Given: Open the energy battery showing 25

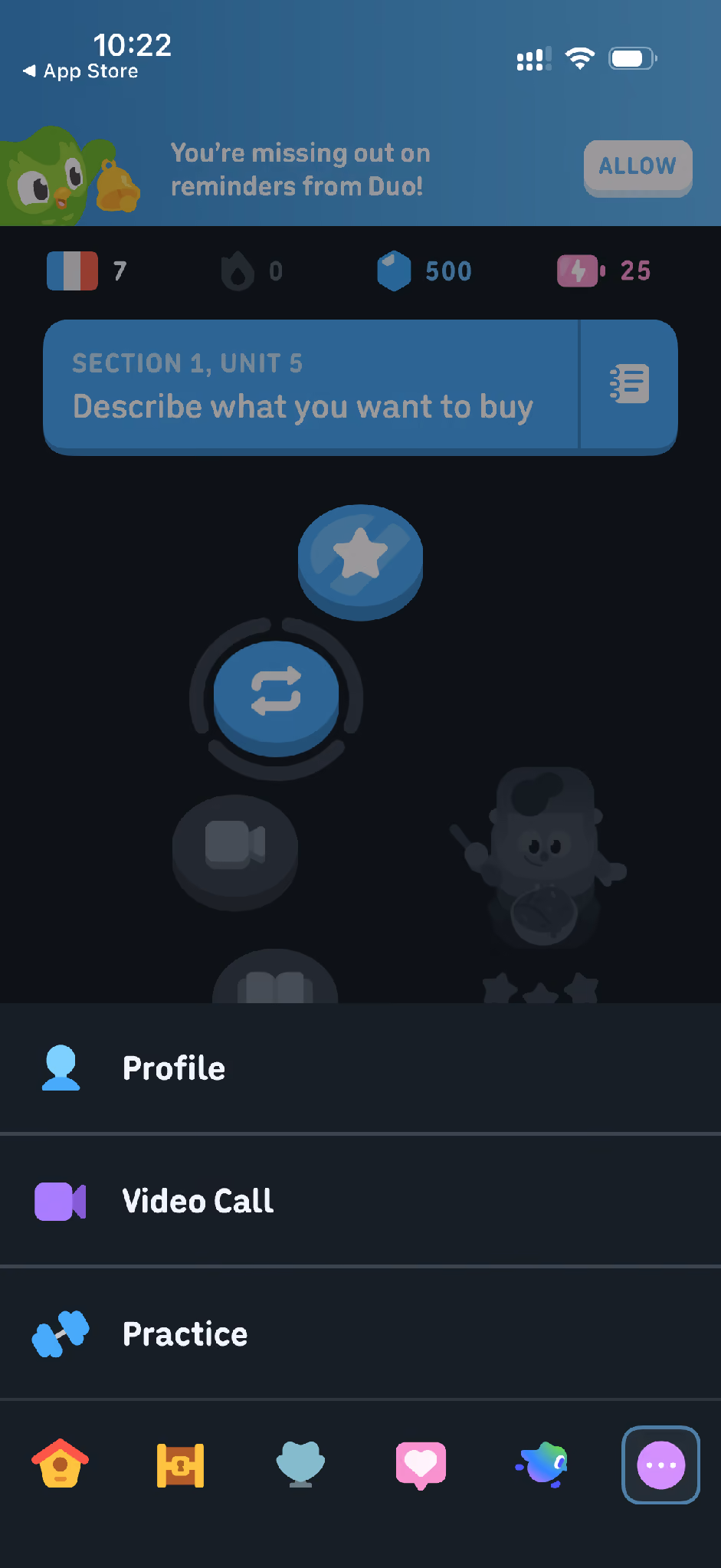Looking at the screenshot, I should pos(604,271).
